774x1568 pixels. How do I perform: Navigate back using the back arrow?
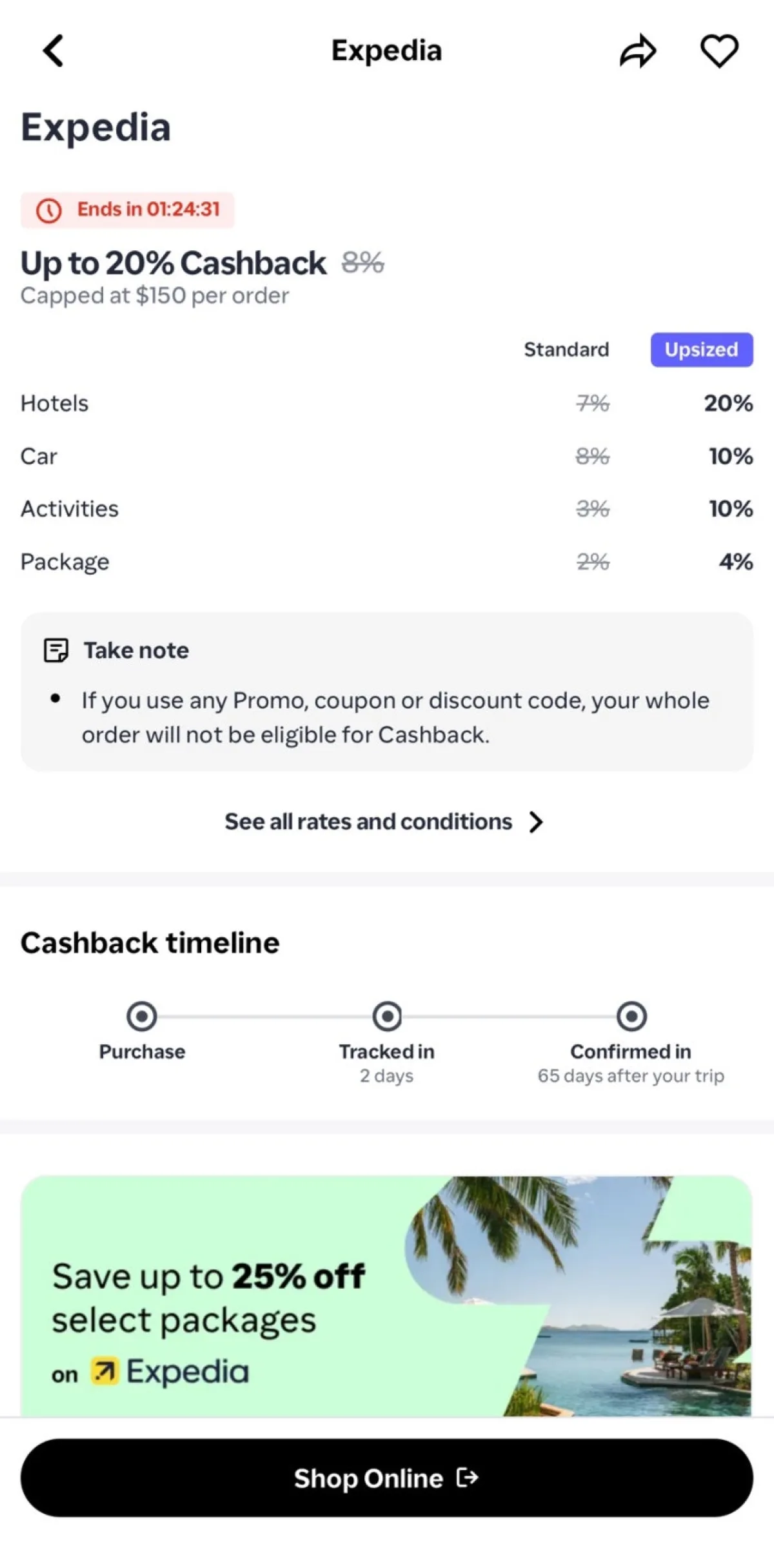point(54,50)
